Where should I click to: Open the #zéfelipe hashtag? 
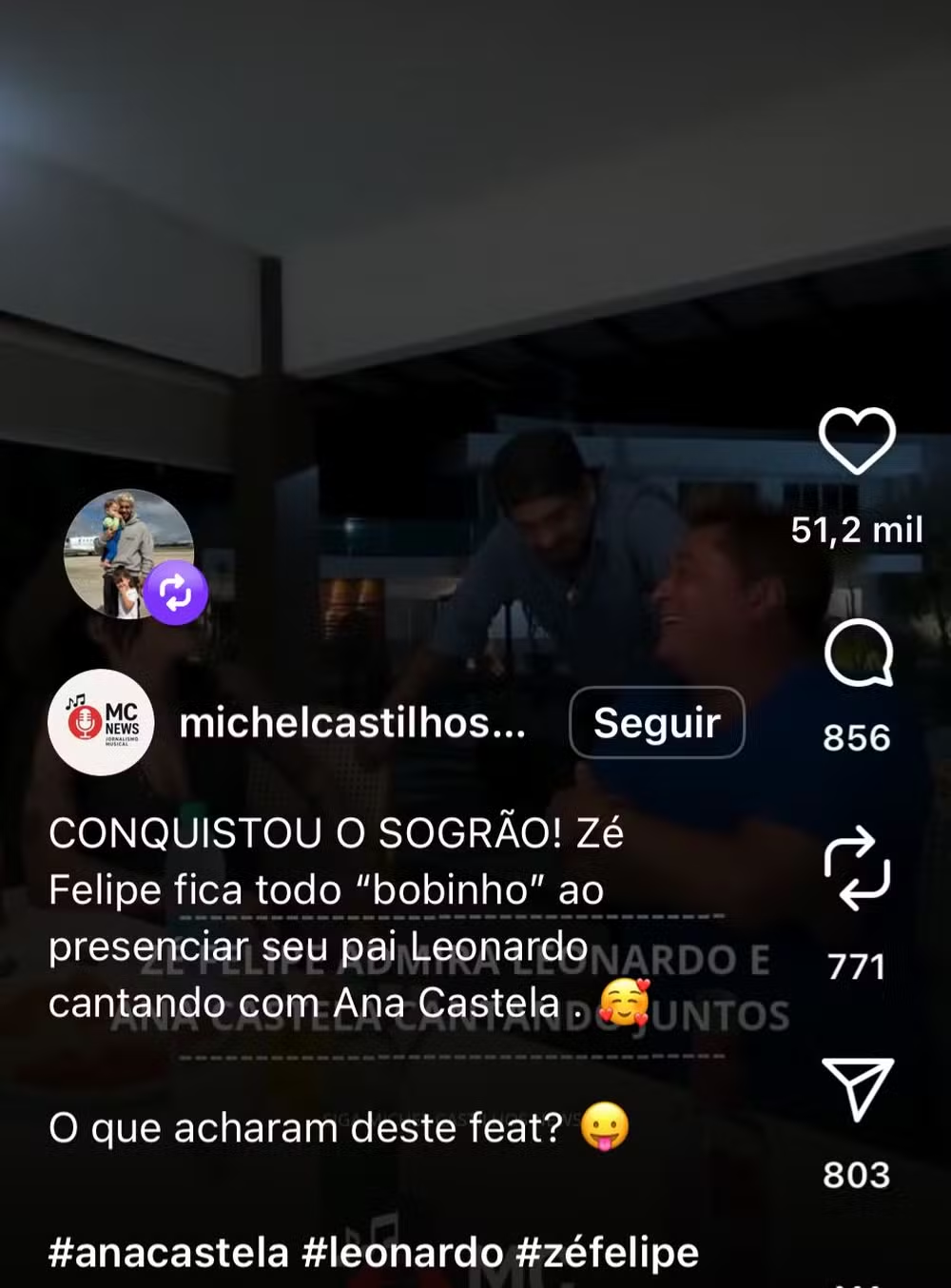pos(607,1253)
